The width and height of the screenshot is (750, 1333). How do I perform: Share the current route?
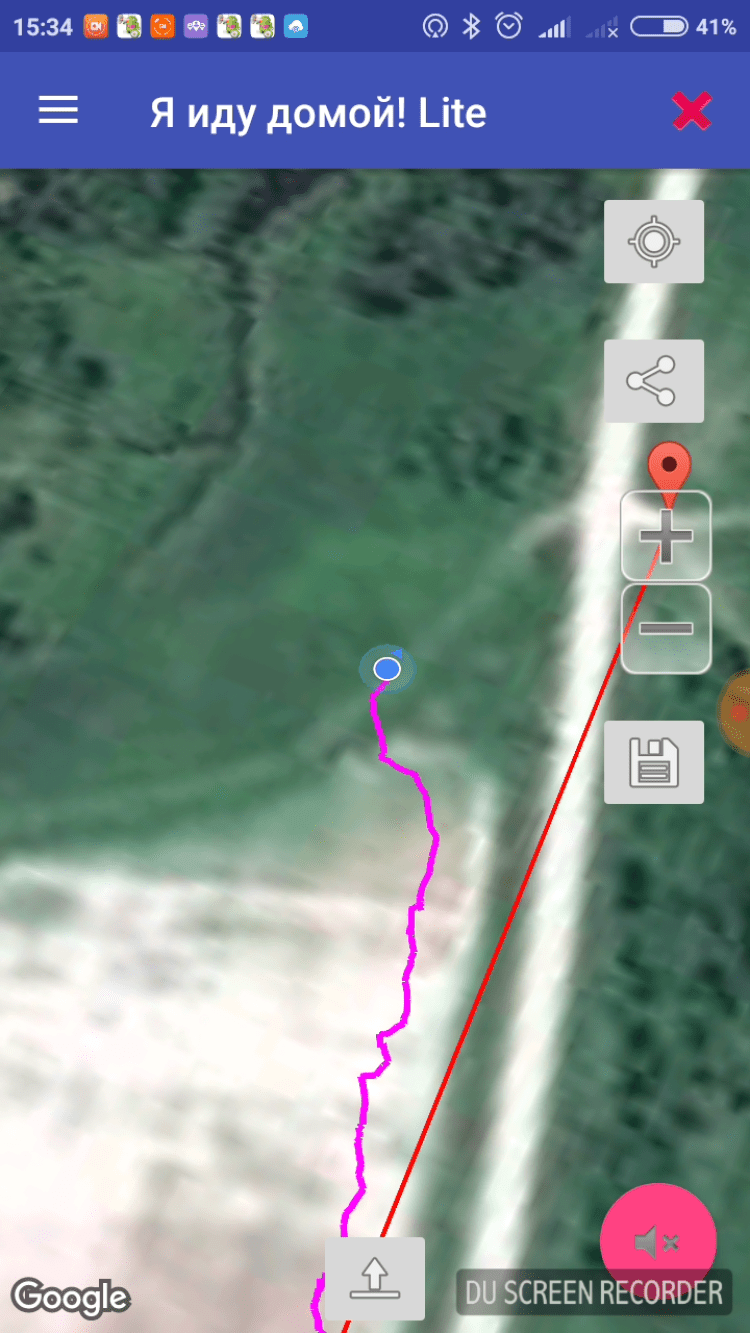[x=654, y=381]
